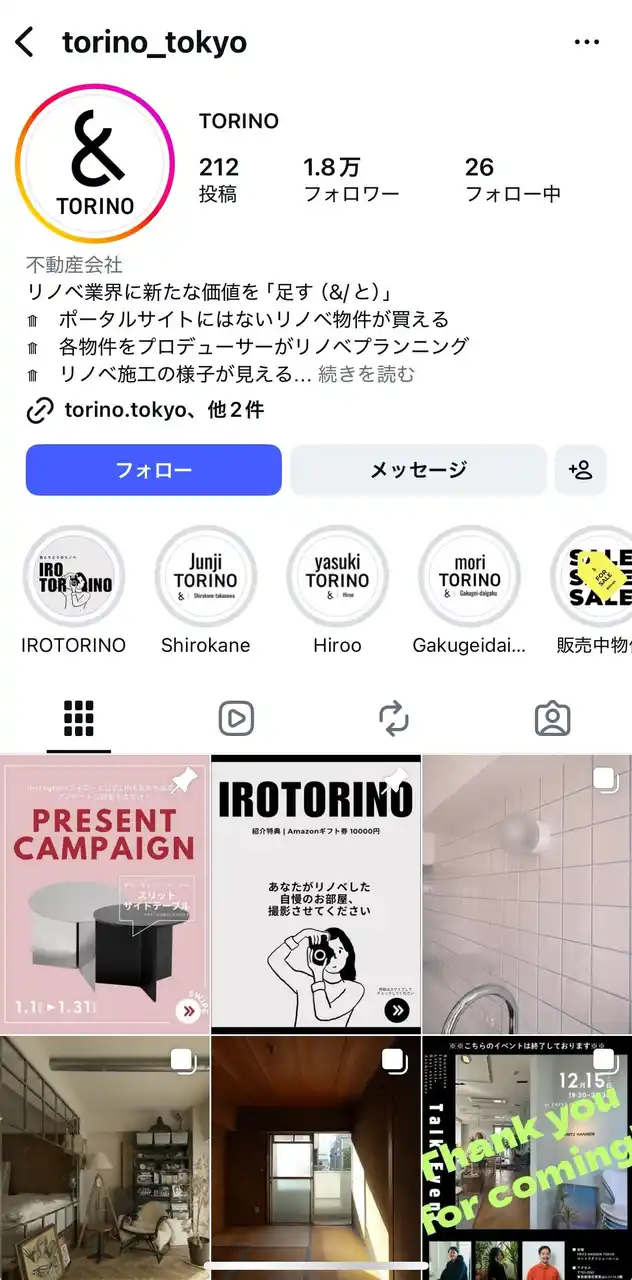Open the pinned PRESENT CAMPAIGN post

[x=104, y=894]
